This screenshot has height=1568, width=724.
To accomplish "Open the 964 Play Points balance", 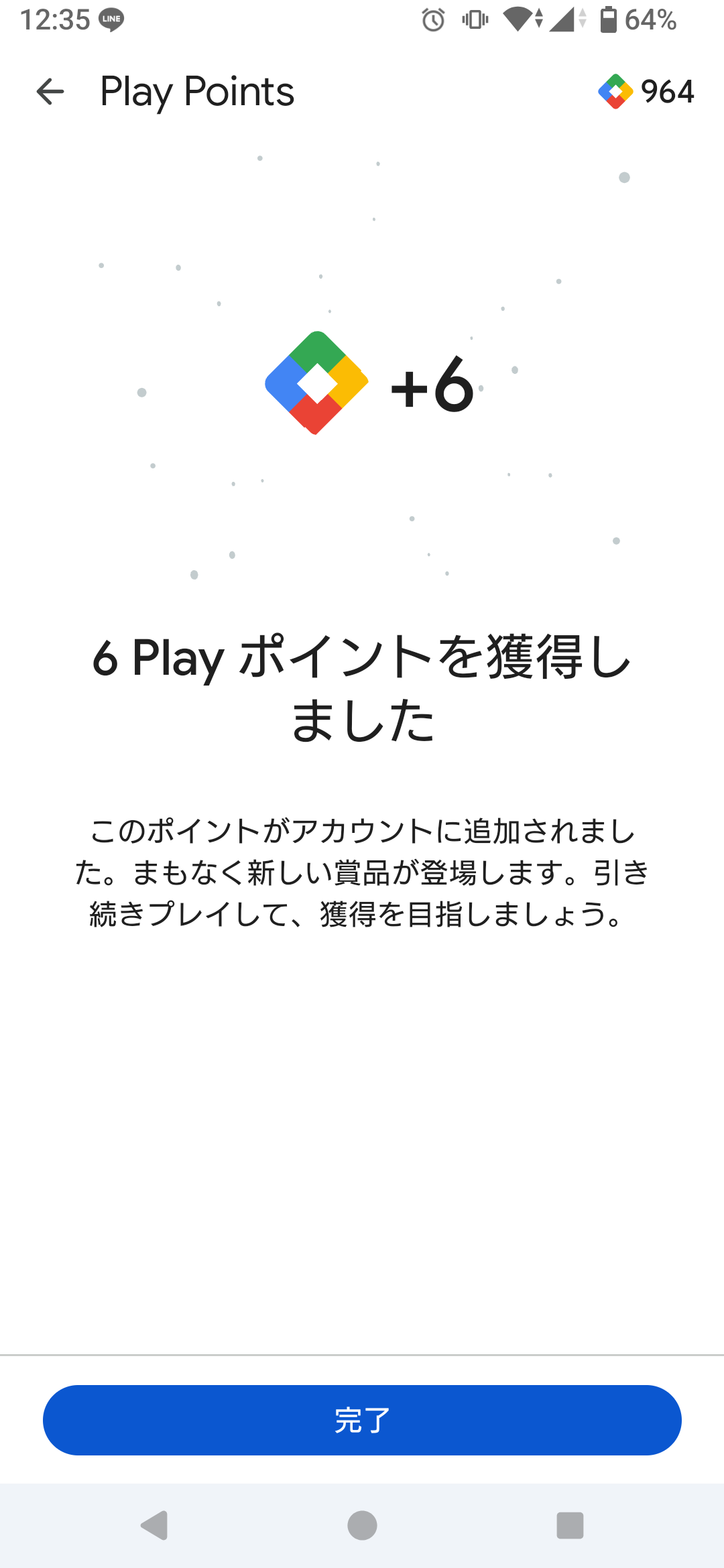I will click(646, 92).
